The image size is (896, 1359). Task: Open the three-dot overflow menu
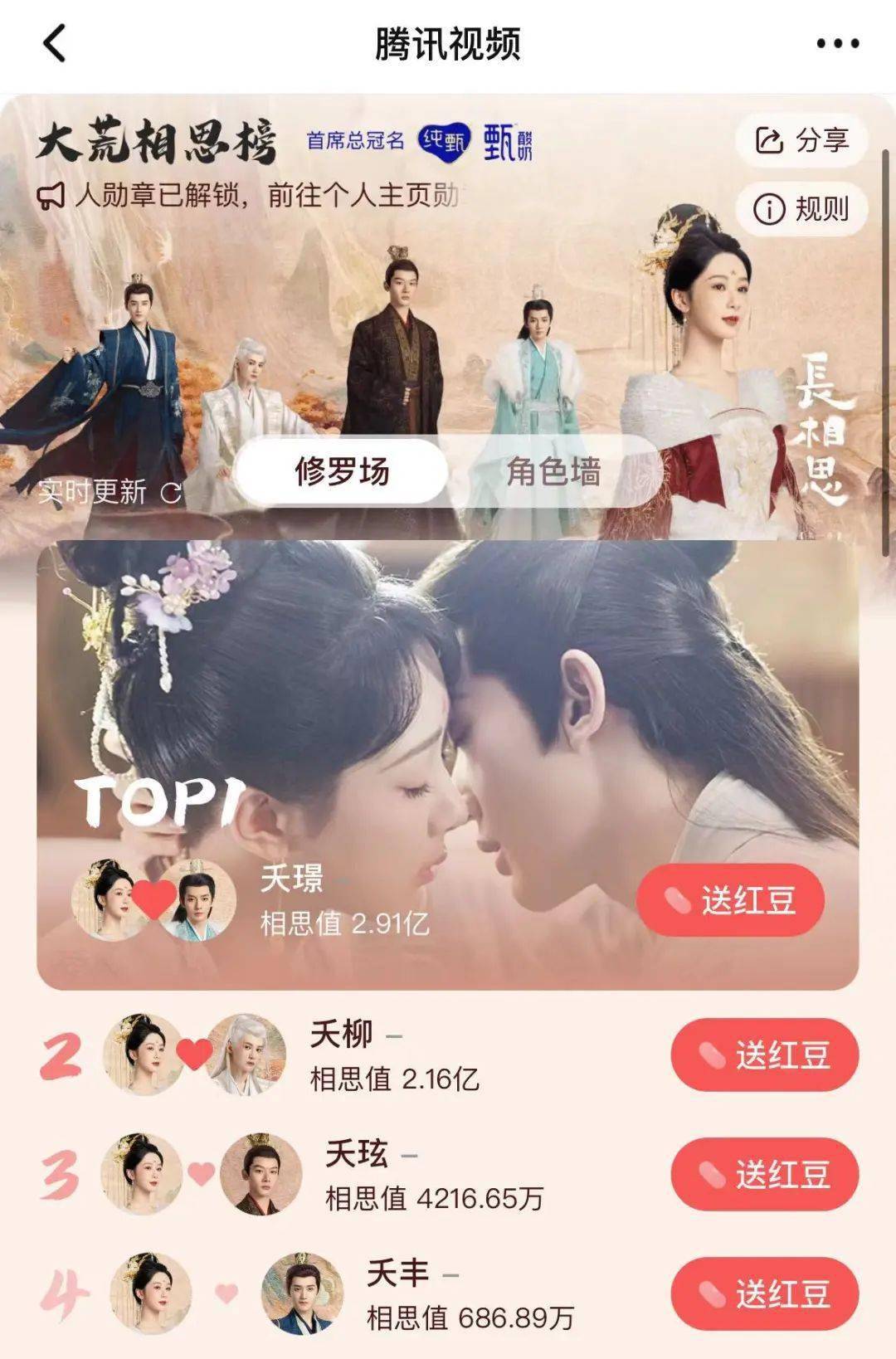pos(837,43)
